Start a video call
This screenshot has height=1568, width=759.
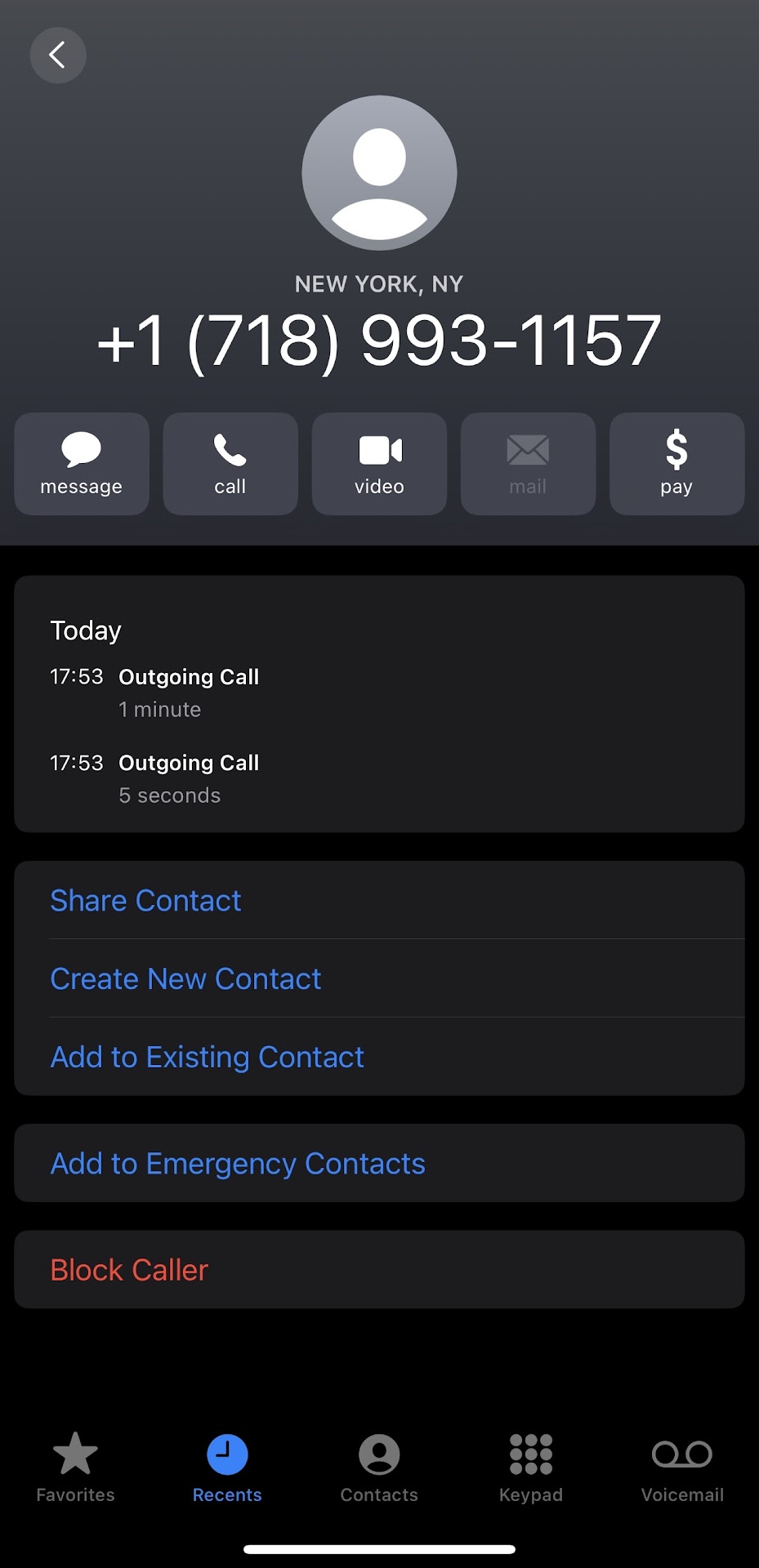point(379,463)
